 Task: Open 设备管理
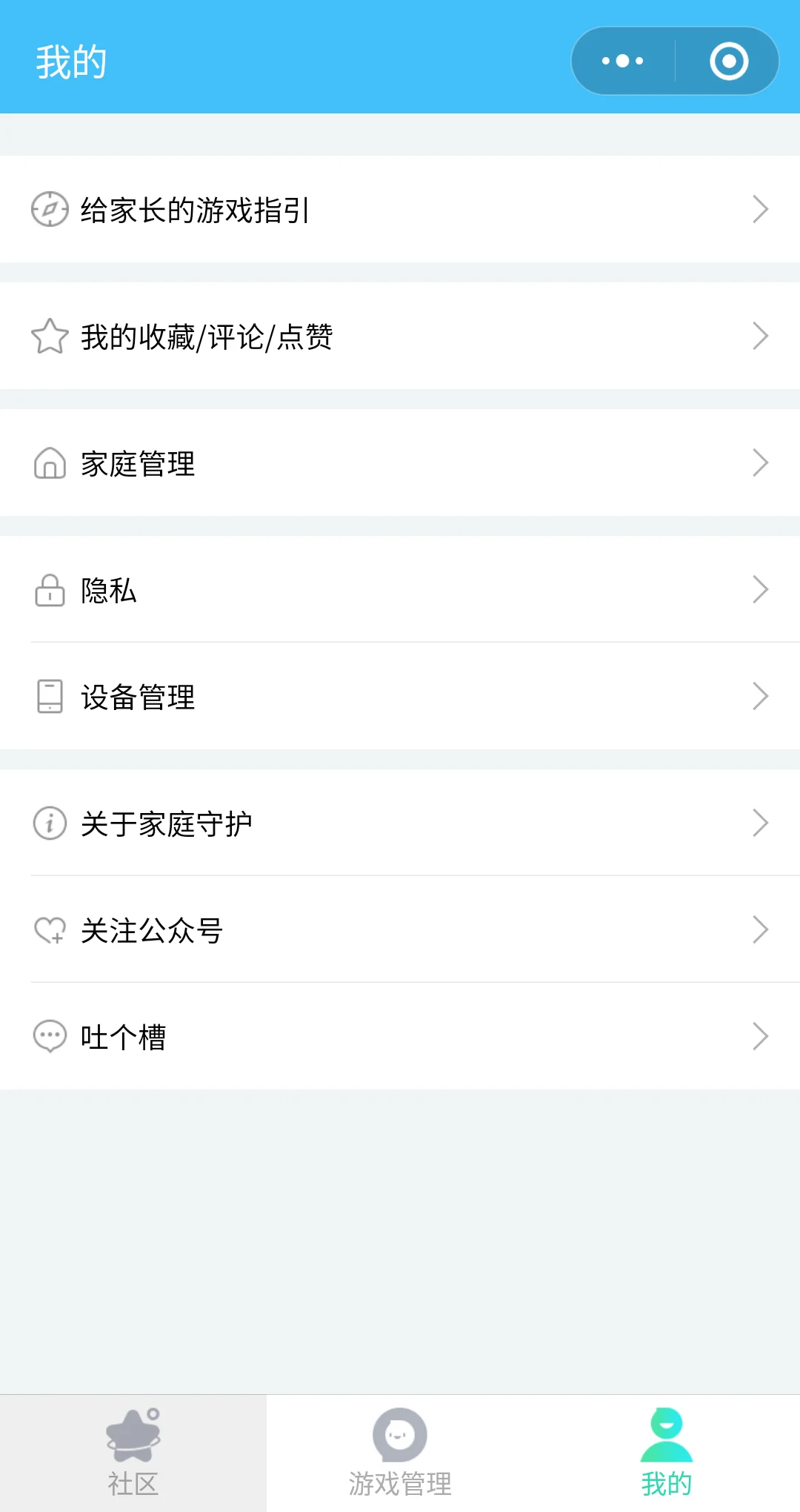tap(400, 697)
